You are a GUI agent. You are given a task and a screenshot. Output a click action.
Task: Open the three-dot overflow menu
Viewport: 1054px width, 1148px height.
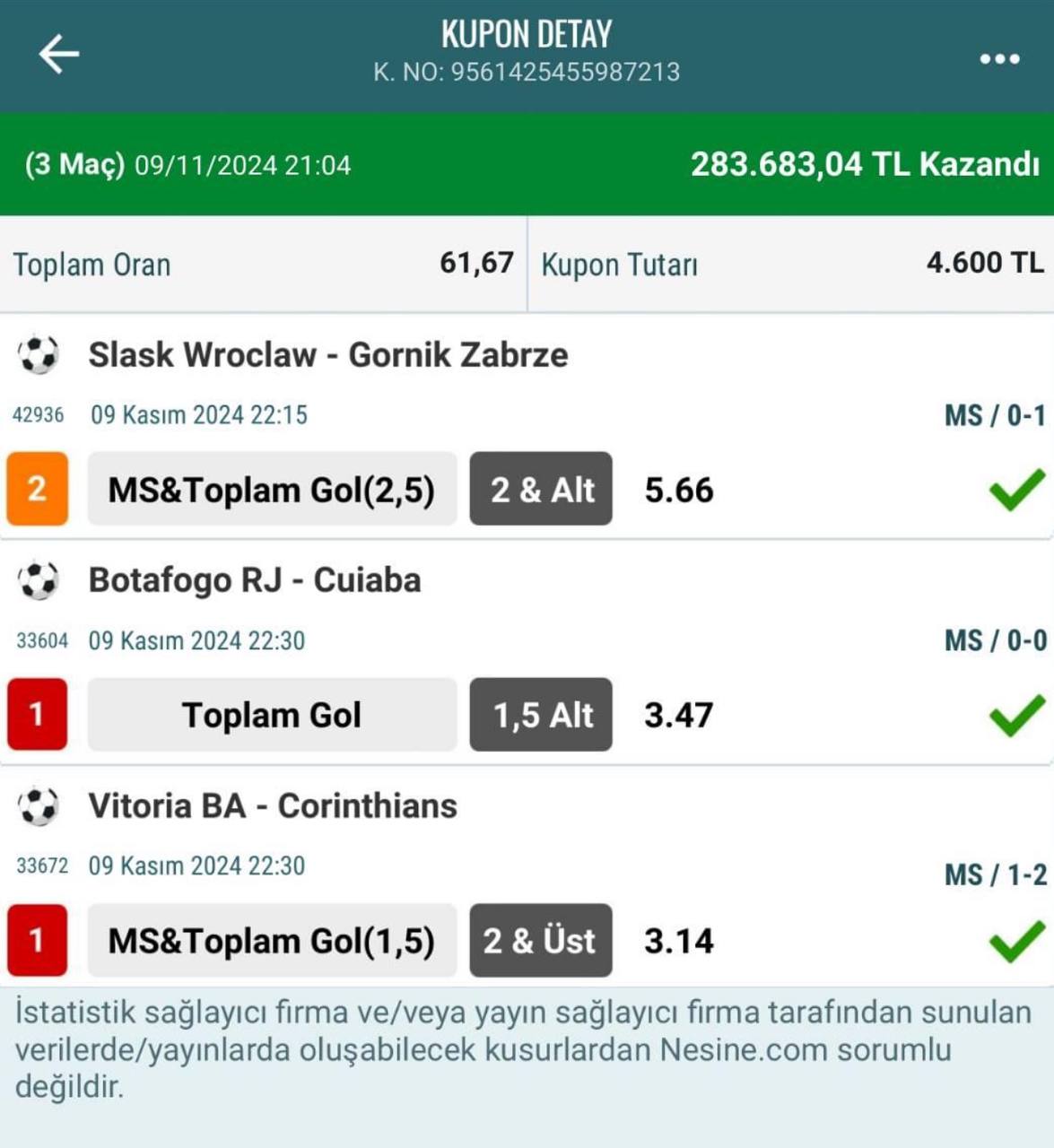click(x=998, y=59)
